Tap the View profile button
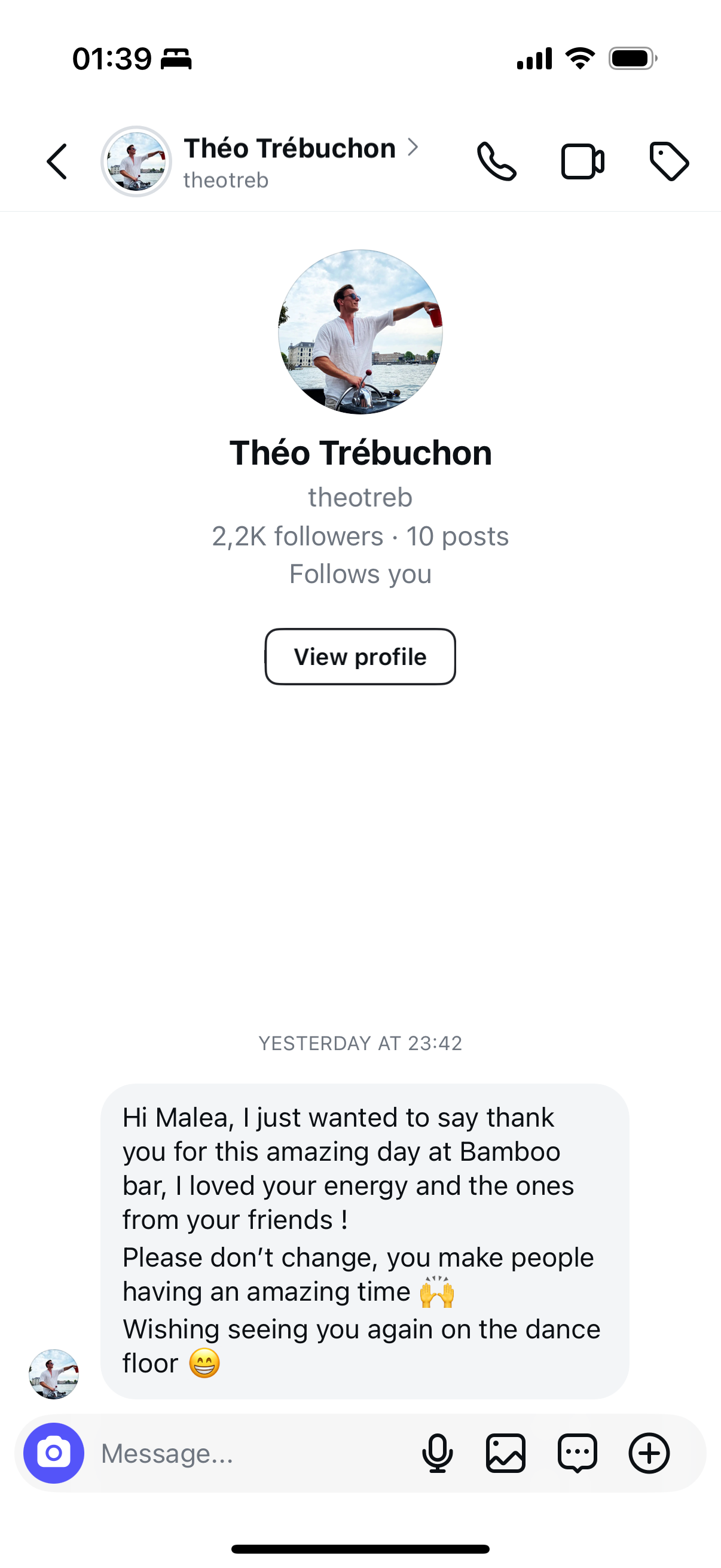 (x=360, y=657)
